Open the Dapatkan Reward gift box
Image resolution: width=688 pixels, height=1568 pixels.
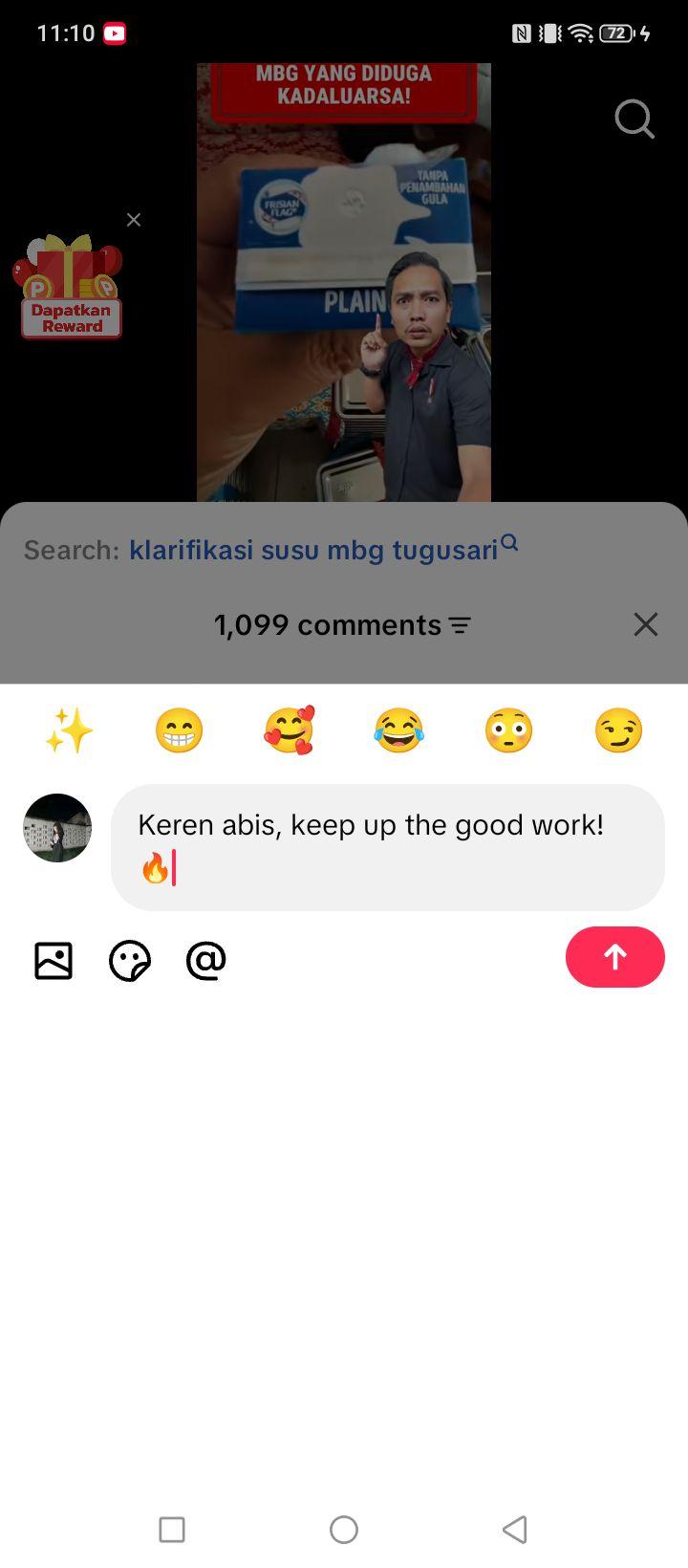point(68,286)
